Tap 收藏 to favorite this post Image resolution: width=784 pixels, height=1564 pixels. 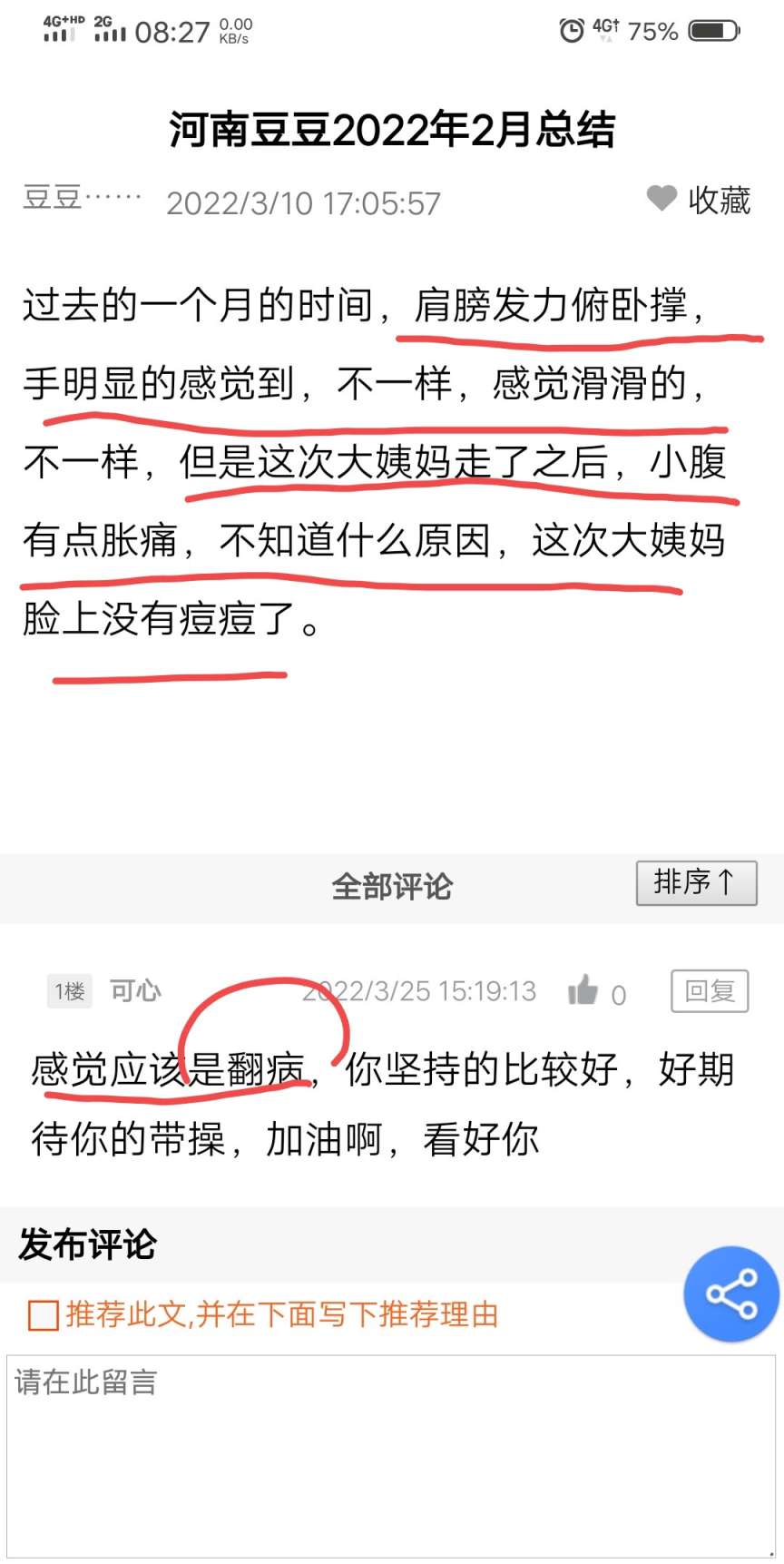(x=698, y=199)
